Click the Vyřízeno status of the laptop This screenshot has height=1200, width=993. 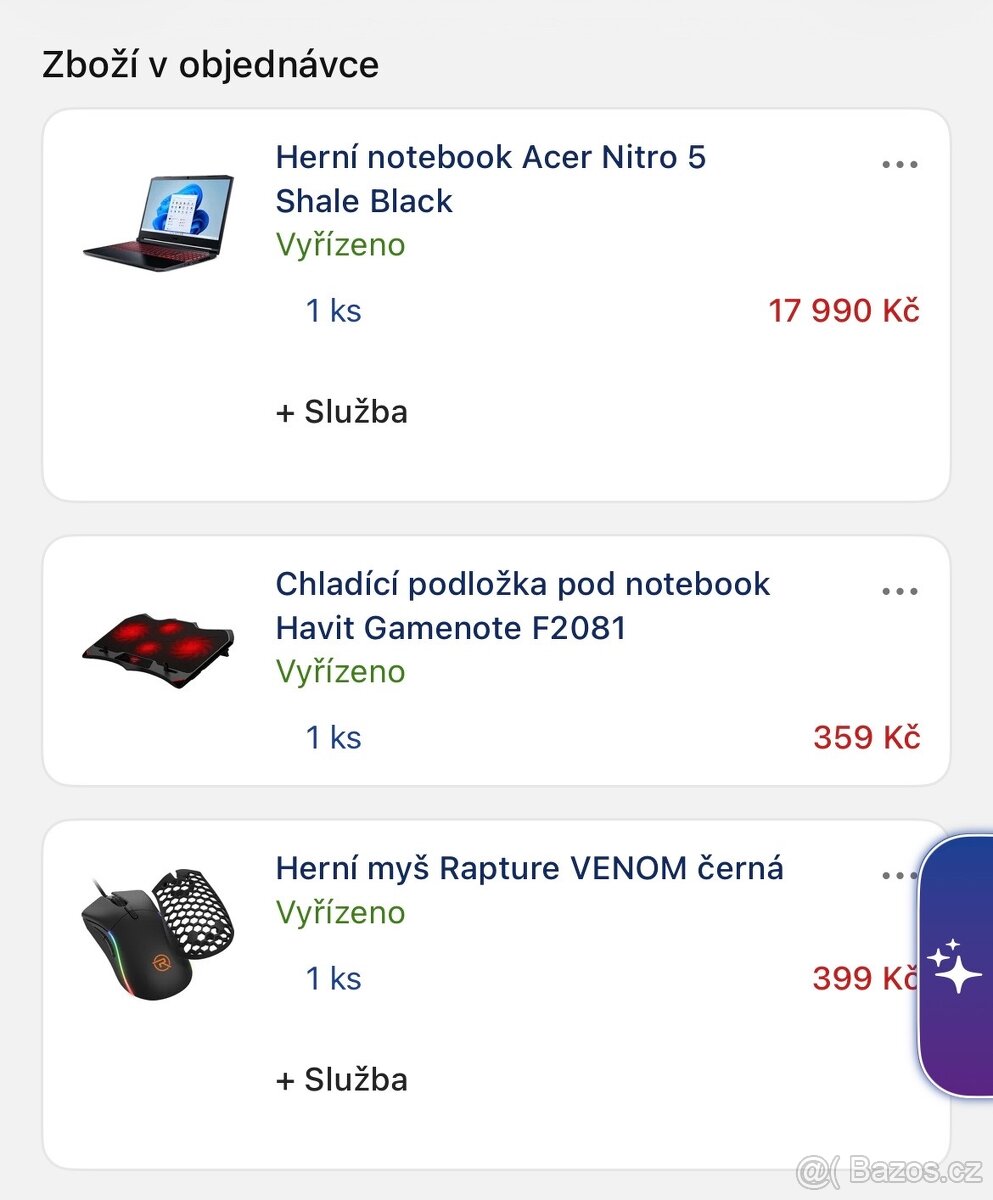[x=340, y=244]
